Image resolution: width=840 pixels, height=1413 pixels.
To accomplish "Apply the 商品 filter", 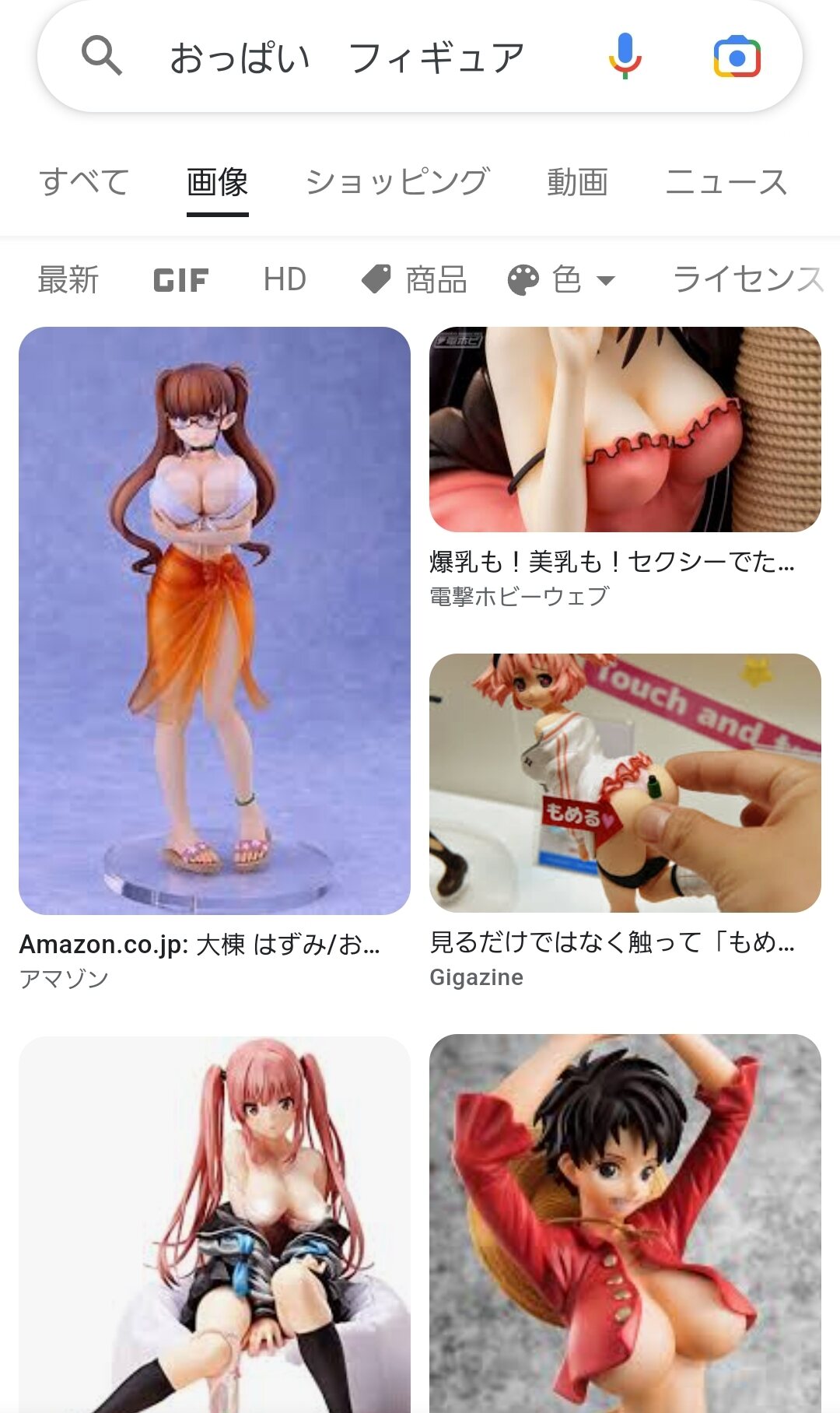I will coord(414,279).
